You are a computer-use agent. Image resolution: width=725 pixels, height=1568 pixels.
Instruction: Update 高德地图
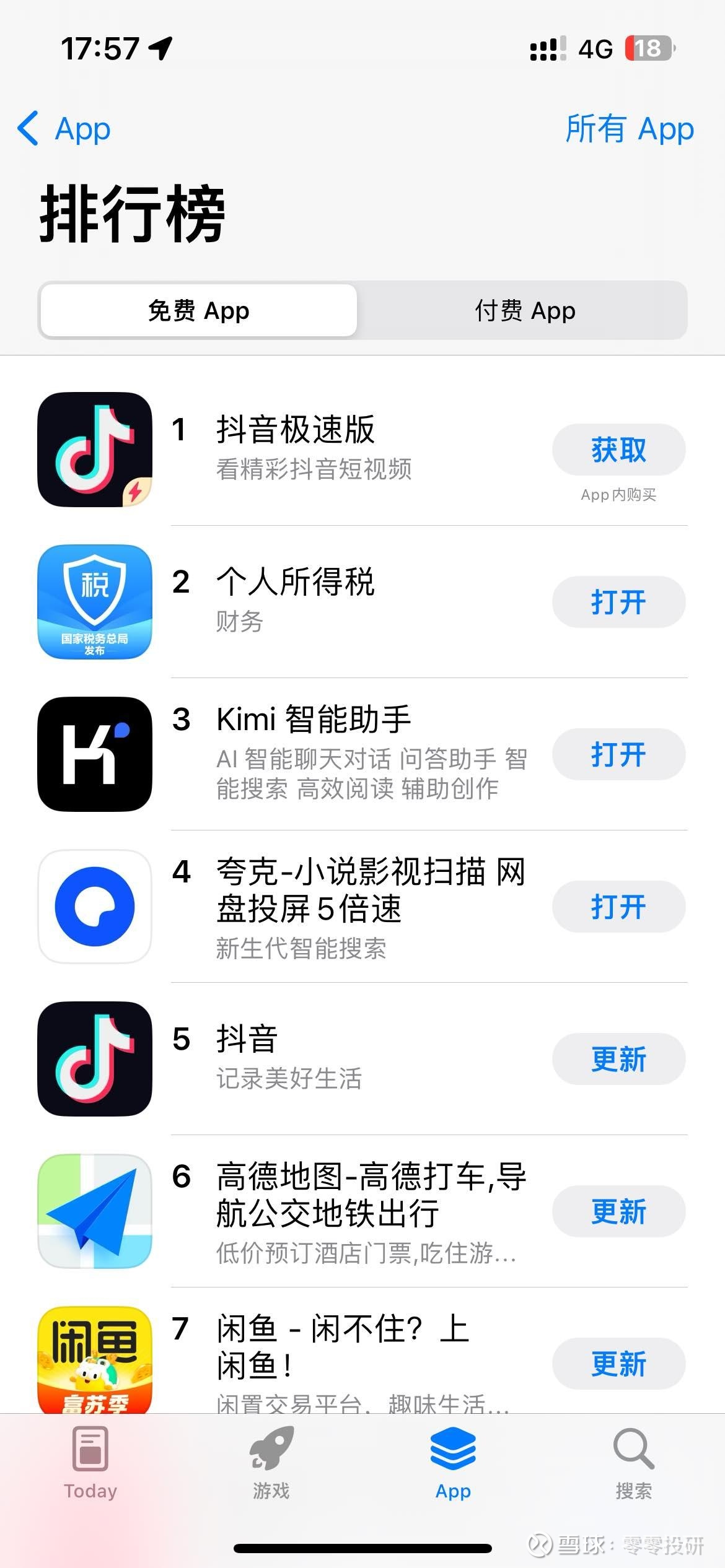pyautogui.click(x=618, y=1211)
